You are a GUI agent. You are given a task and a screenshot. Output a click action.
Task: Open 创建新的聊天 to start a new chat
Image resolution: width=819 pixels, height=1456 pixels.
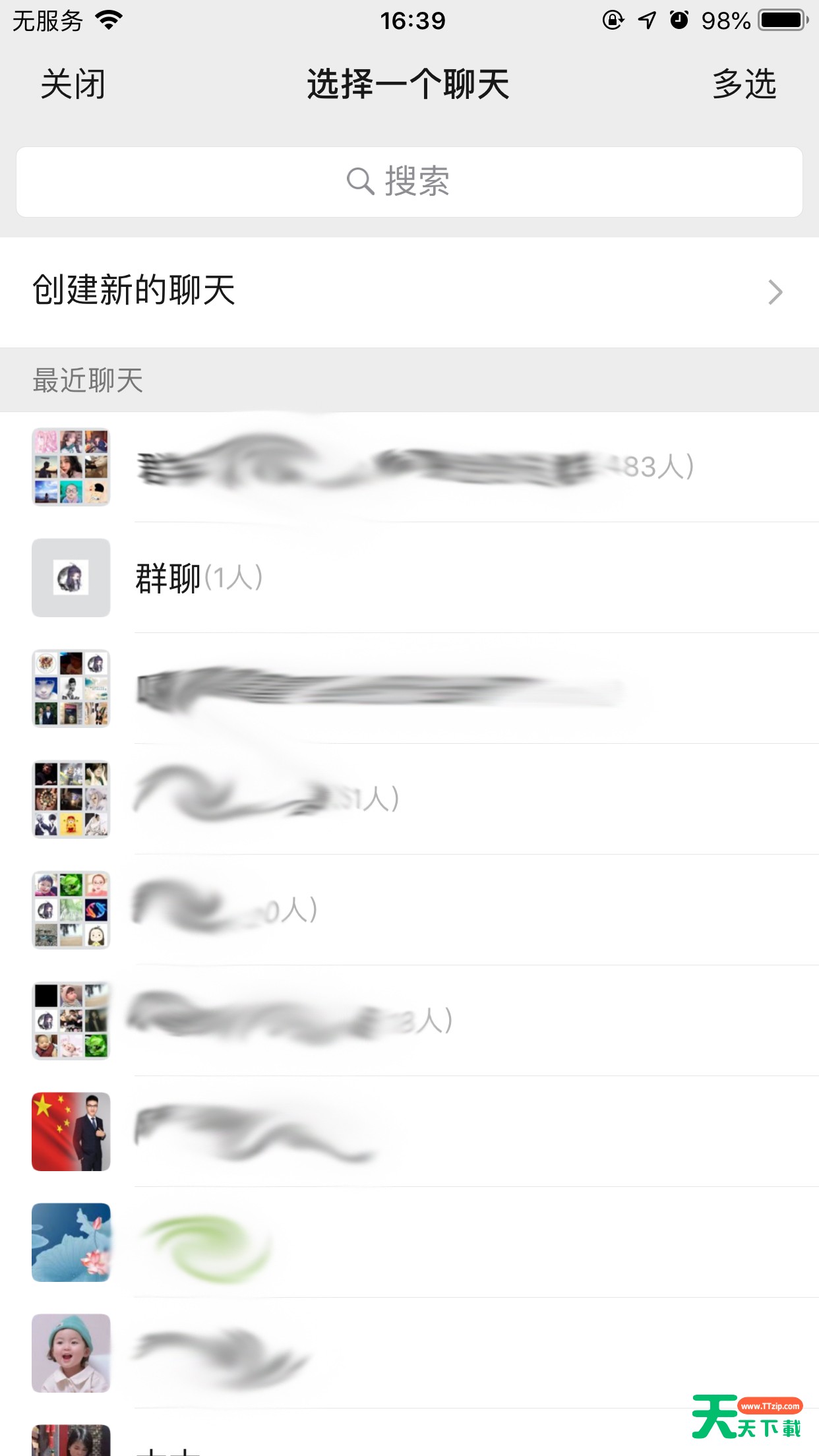pos(409,291)
